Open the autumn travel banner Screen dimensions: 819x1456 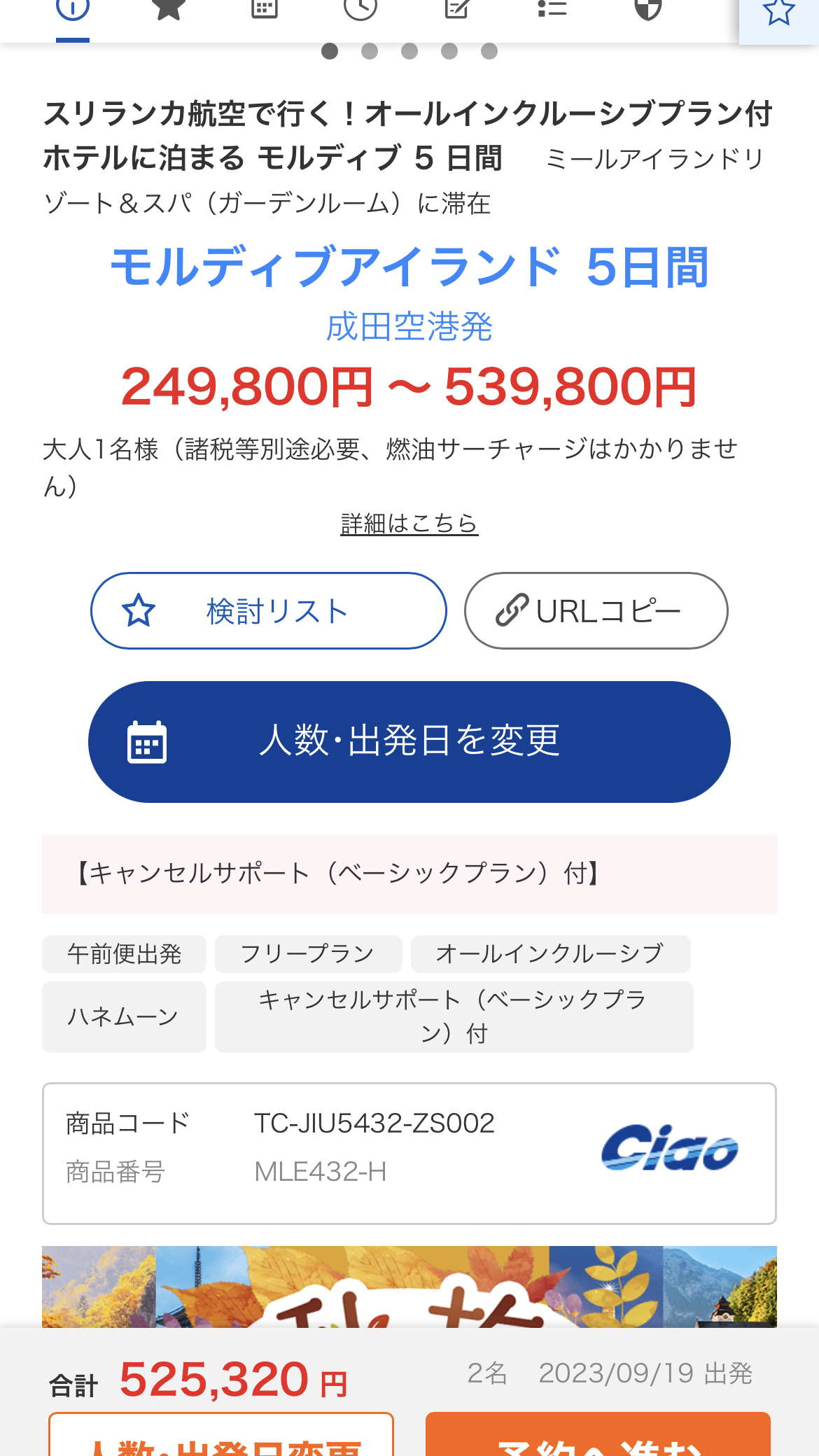pos(409,1287)
